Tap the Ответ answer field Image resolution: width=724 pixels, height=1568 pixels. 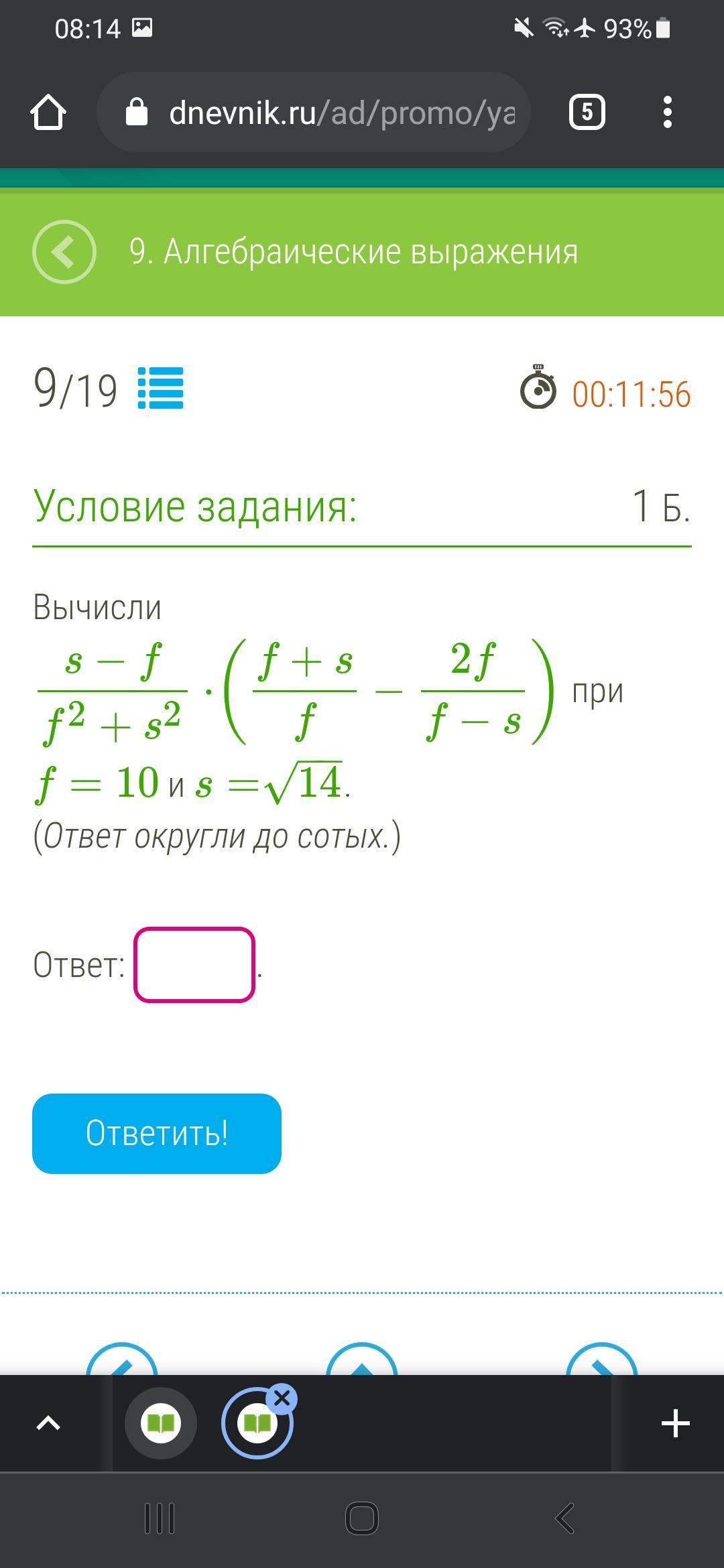coord(194,965)
